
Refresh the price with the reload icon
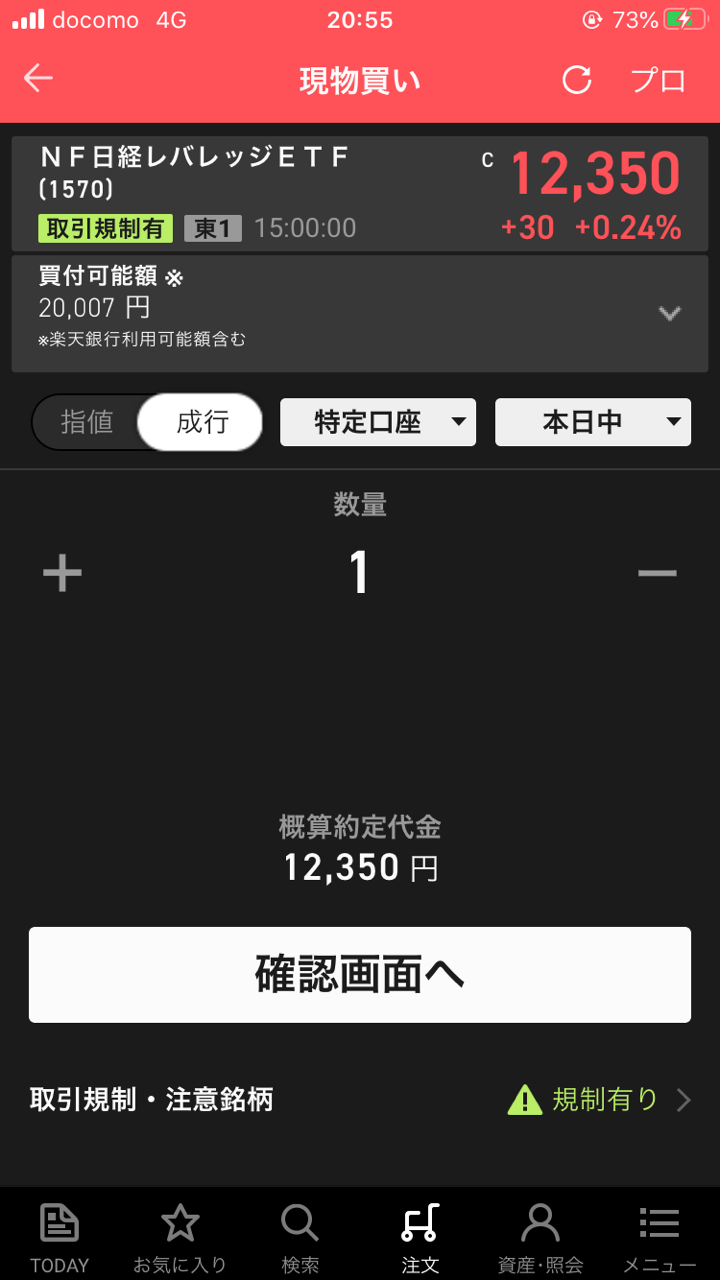[577, 80]
